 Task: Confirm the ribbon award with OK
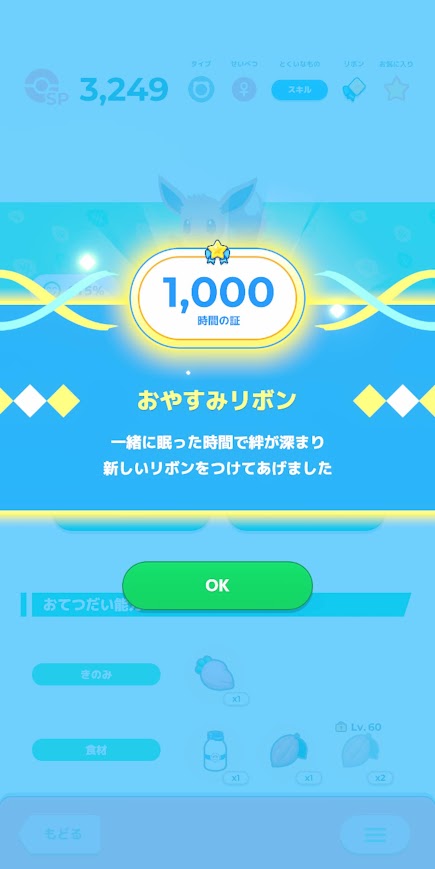click(x=217, y=586)
